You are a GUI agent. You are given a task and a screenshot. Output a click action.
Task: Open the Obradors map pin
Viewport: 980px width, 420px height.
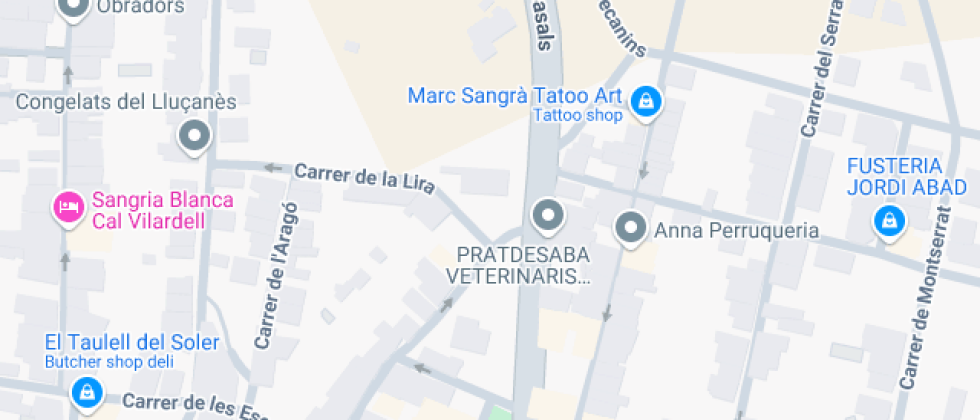click(x=73, y=9)
